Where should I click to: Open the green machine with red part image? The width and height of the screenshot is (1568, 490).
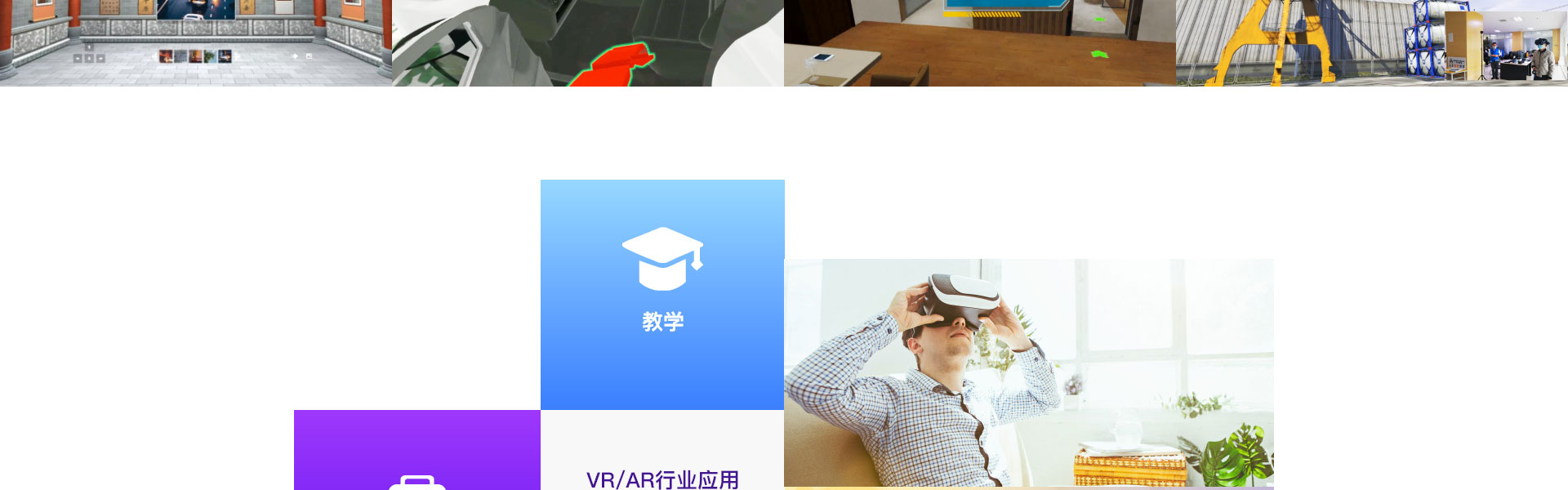tap(588, 42)
